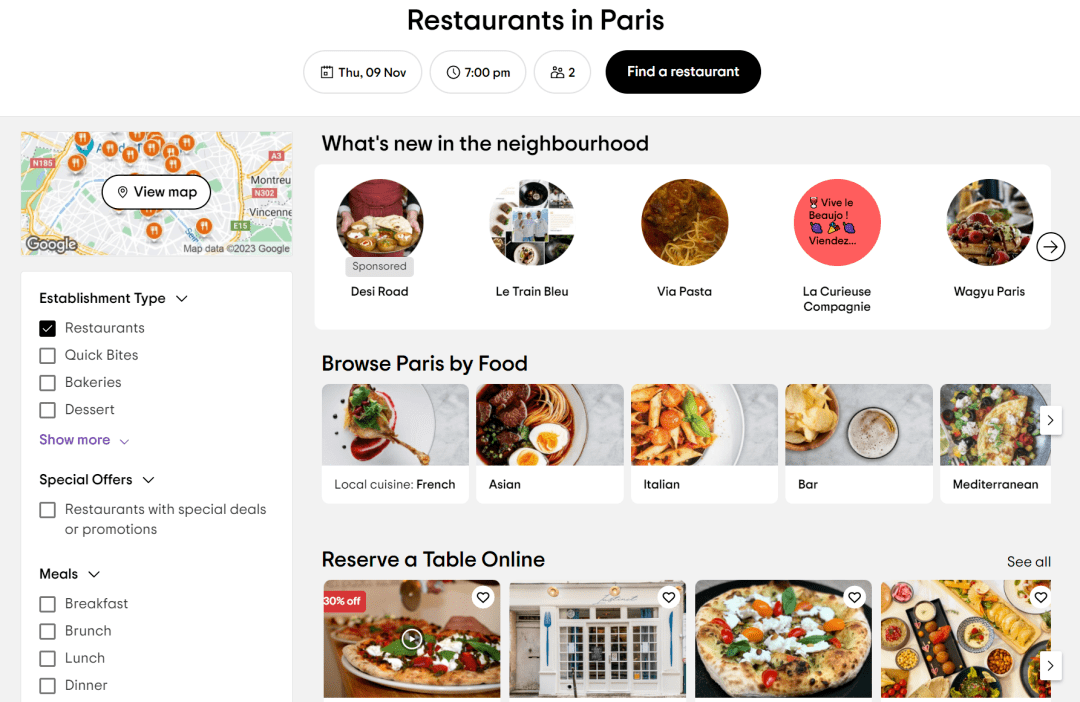Change the reservation time 7:00 pm

pos(478,72)
